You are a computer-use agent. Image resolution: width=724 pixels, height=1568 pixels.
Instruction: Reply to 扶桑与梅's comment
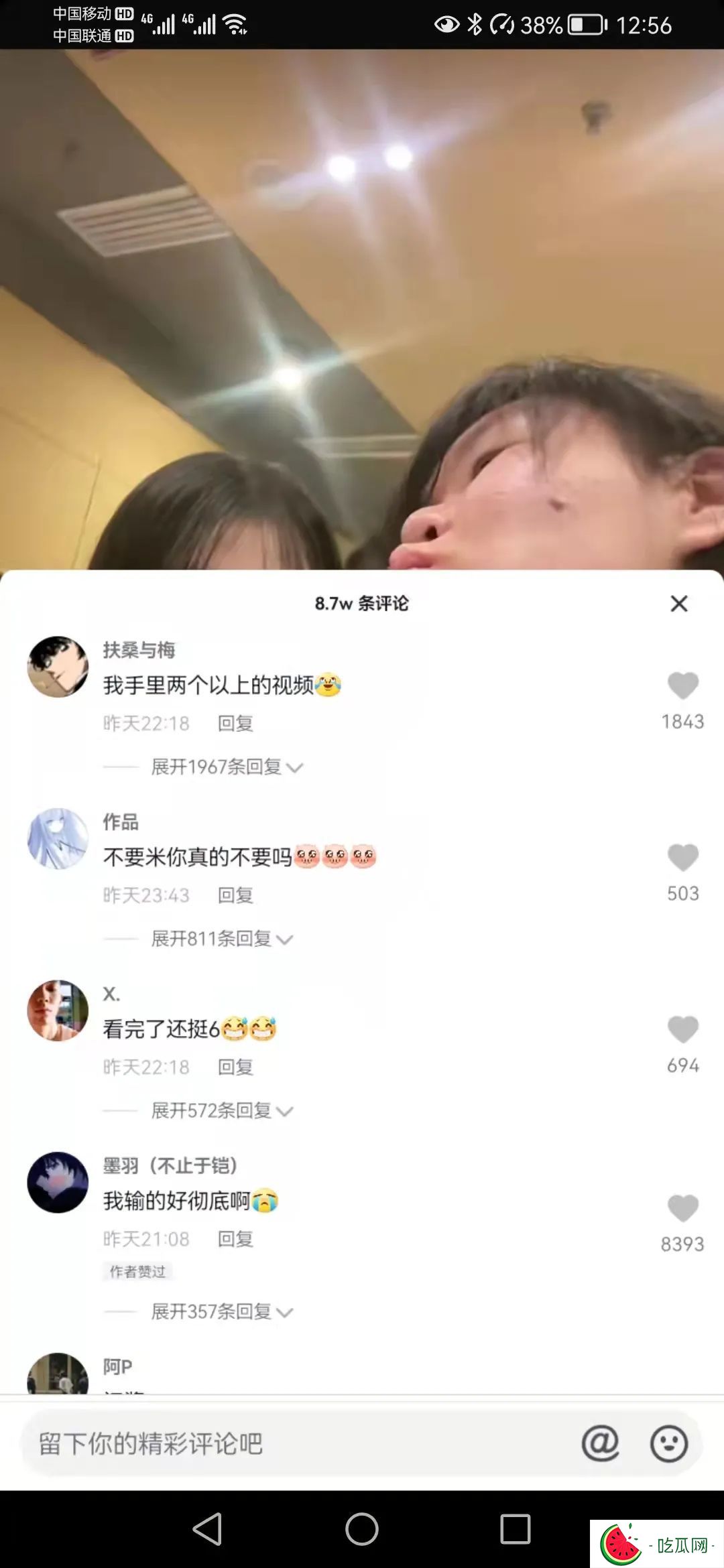(235, 724)
